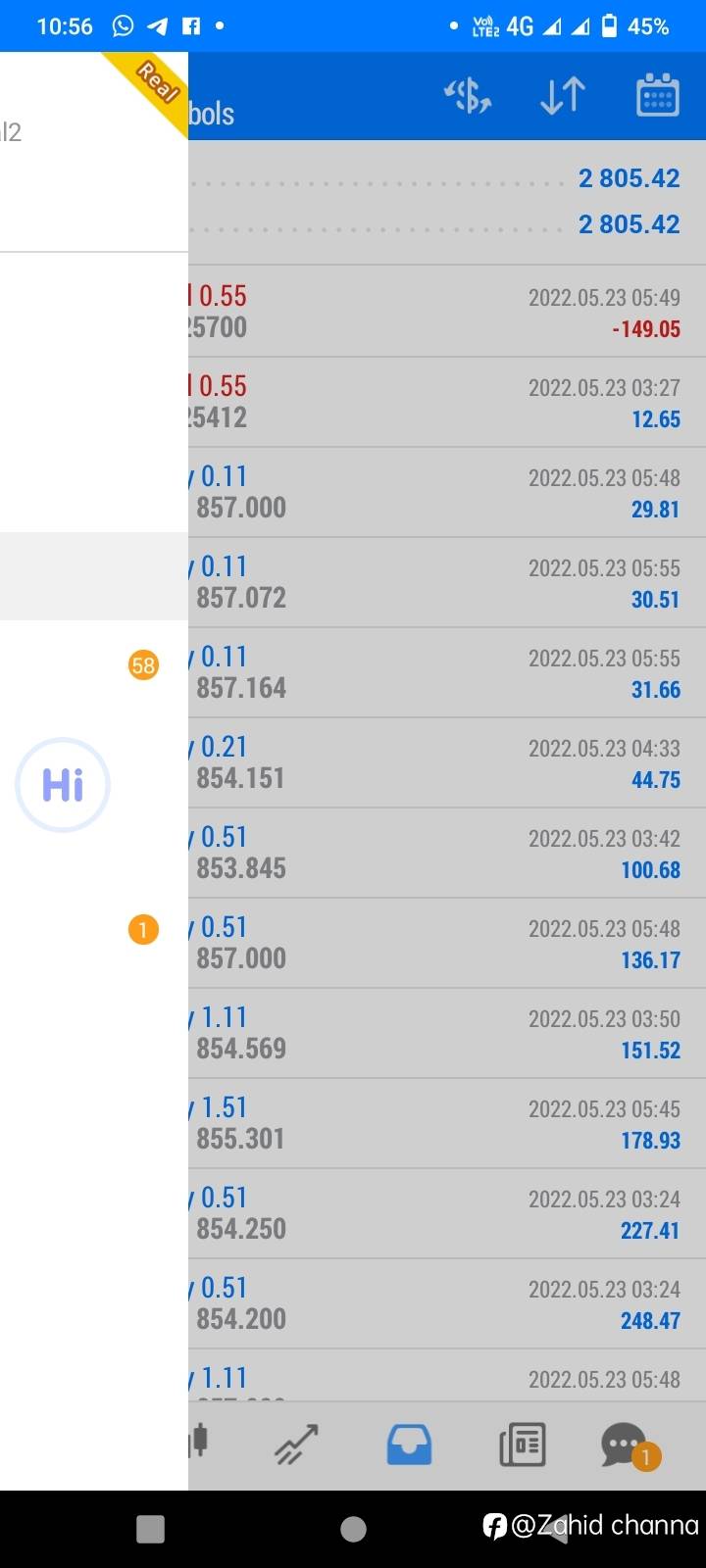Open the trade with loss -149.05
The height and width of the screenshot is (1568, 706).
447,312
